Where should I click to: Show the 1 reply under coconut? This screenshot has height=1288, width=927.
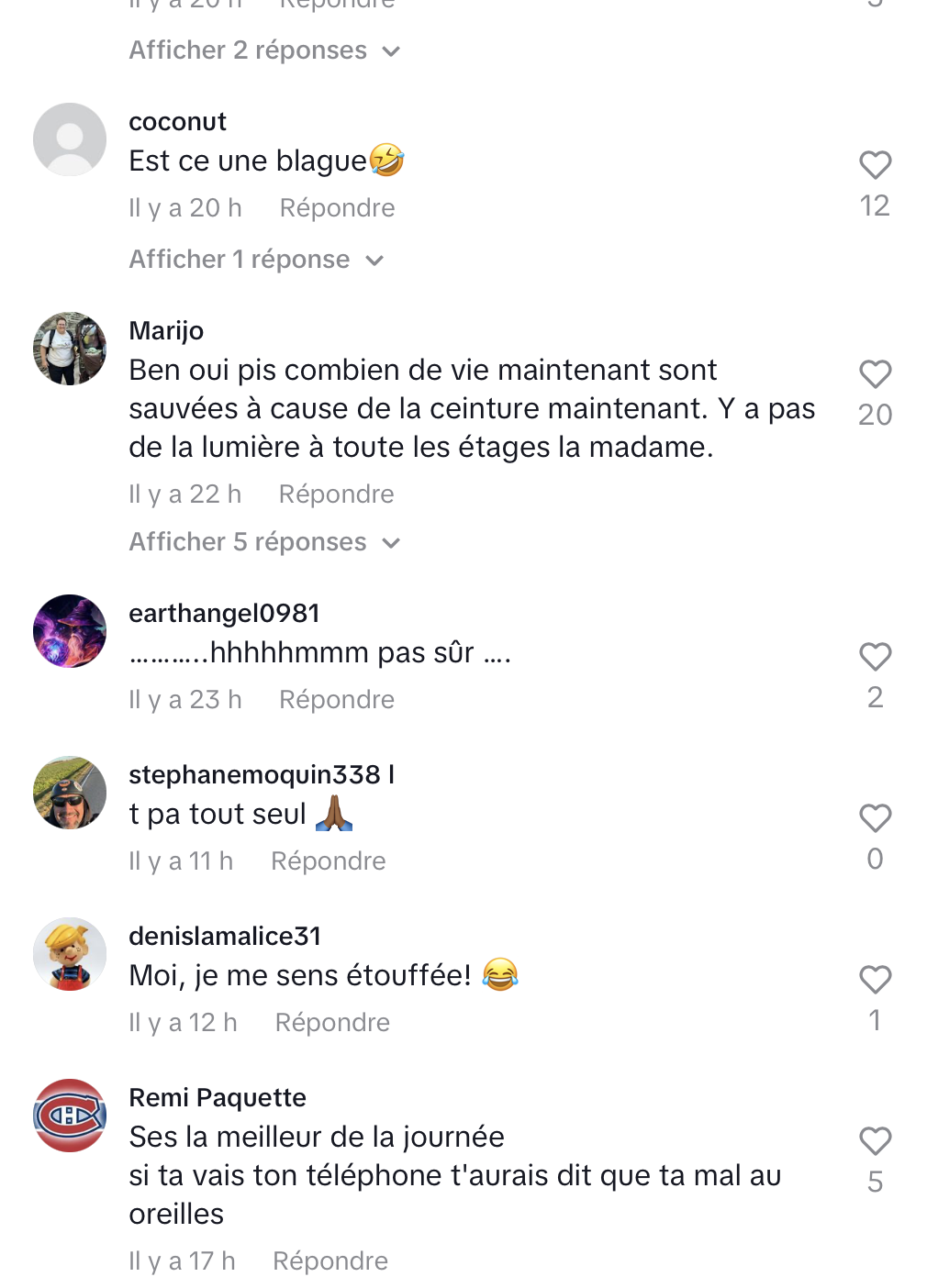[x=256, y=260]
